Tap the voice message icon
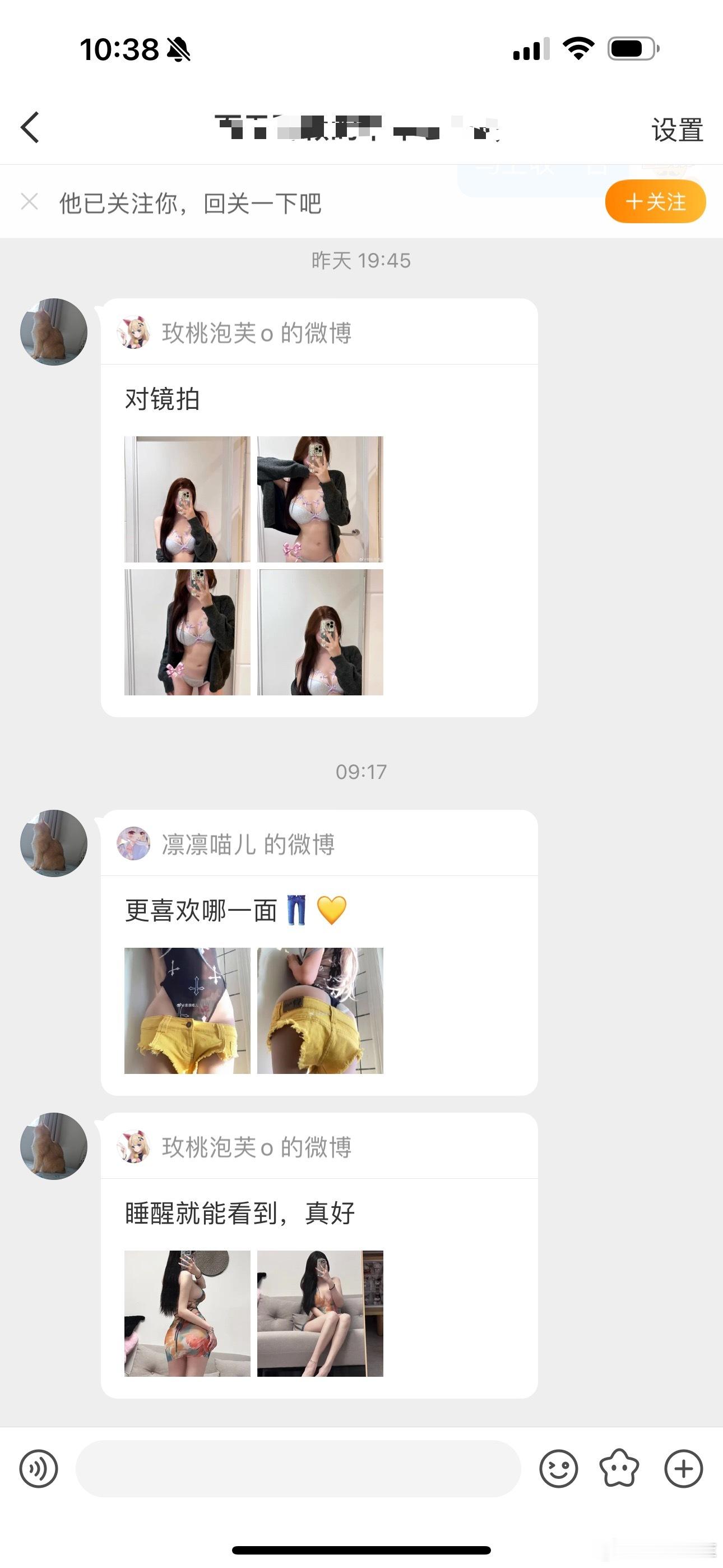The height and width of the screenshot is (1568, 723). pos(39,1469)
